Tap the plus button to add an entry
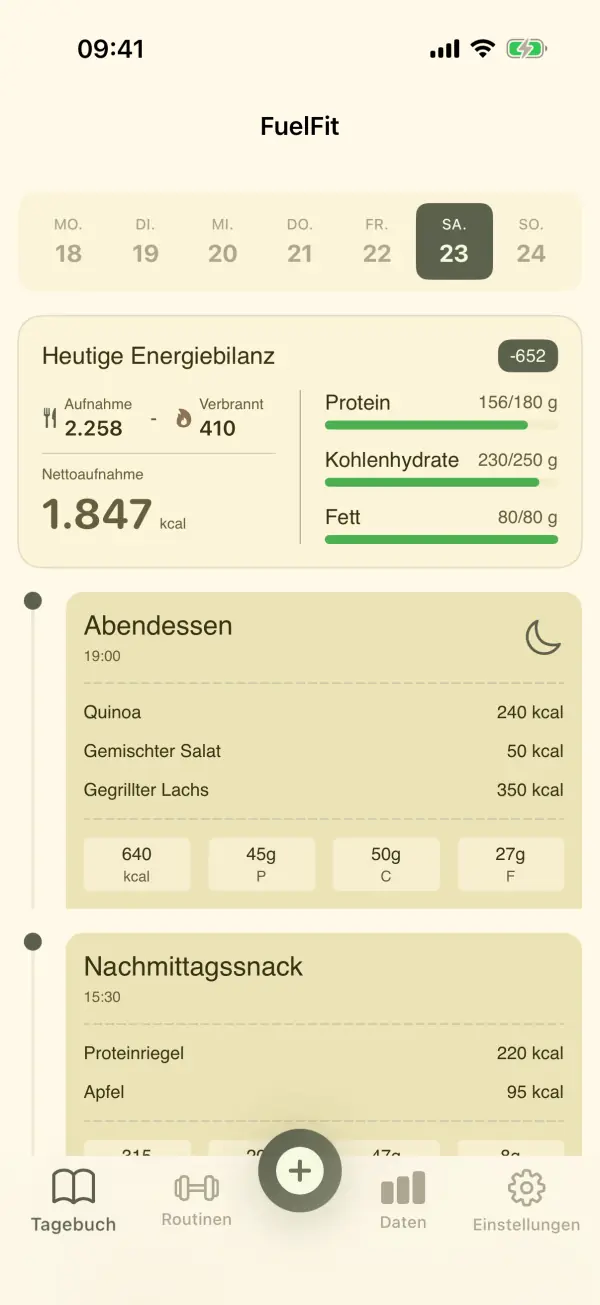 click(x=300, y=1171)
